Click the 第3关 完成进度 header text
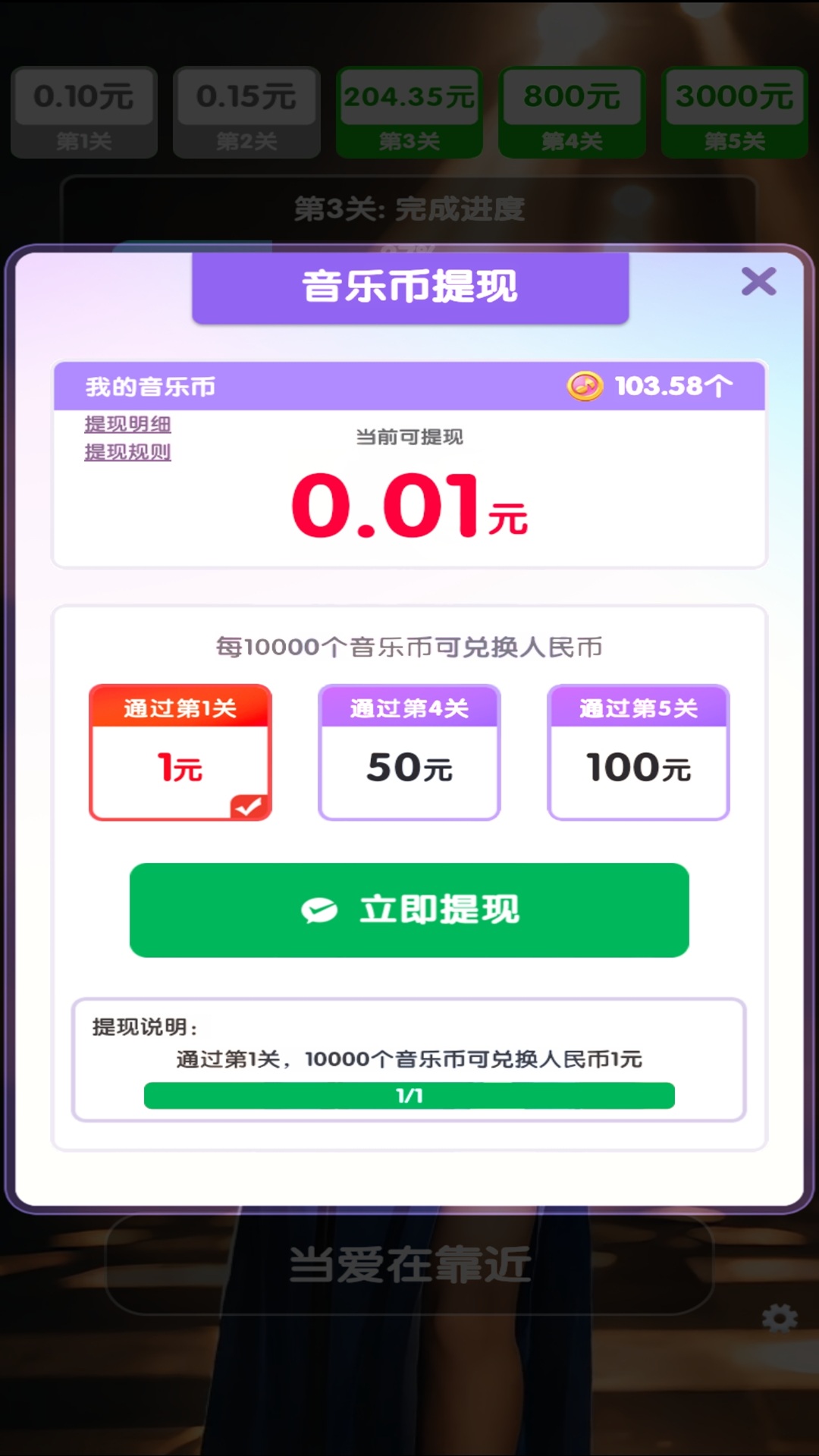Screen dimensions: 819x1456 409,212
